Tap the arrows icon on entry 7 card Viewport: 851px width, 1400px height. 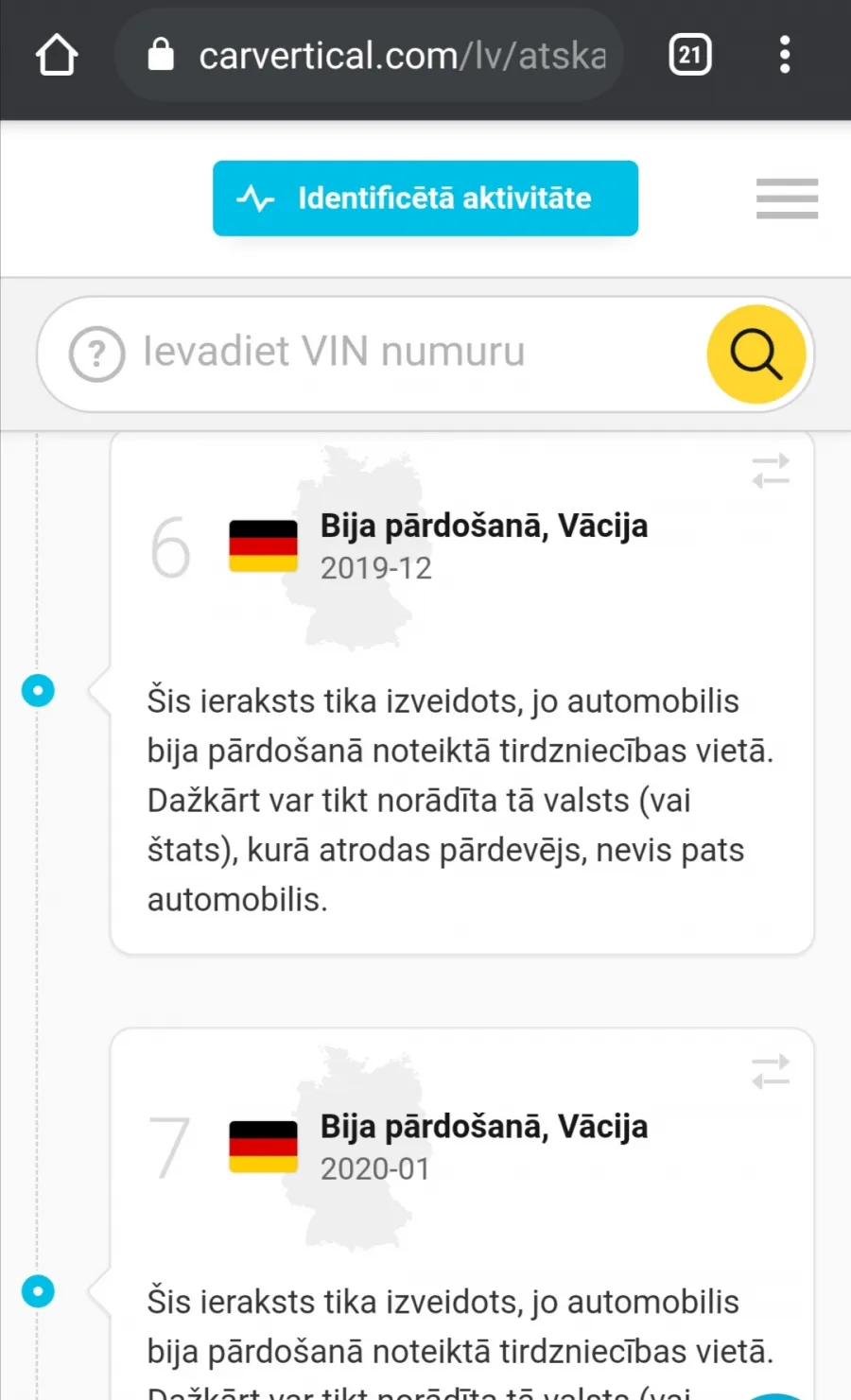(x=771, y=1072)
